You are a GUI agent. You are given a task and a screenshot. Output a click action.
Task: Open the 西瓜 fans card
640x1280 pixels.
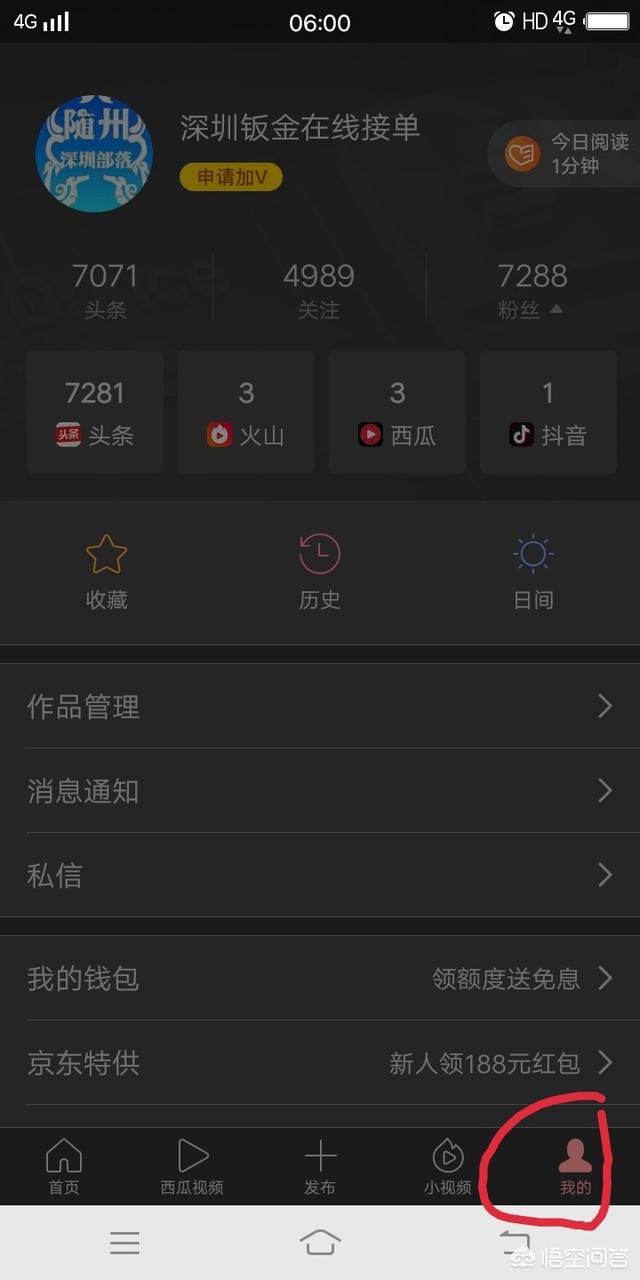397,411
